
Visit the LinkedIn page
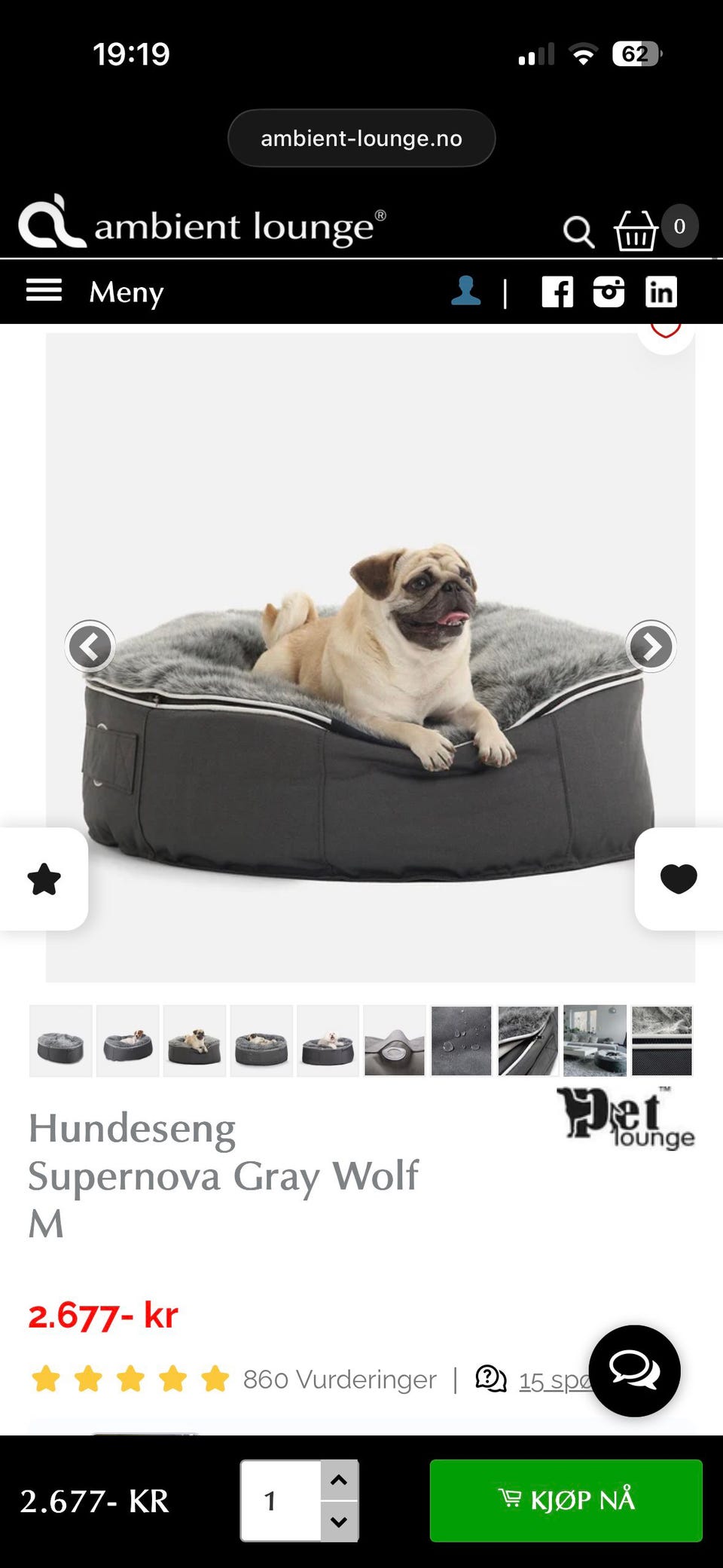[x=660, y=292]
